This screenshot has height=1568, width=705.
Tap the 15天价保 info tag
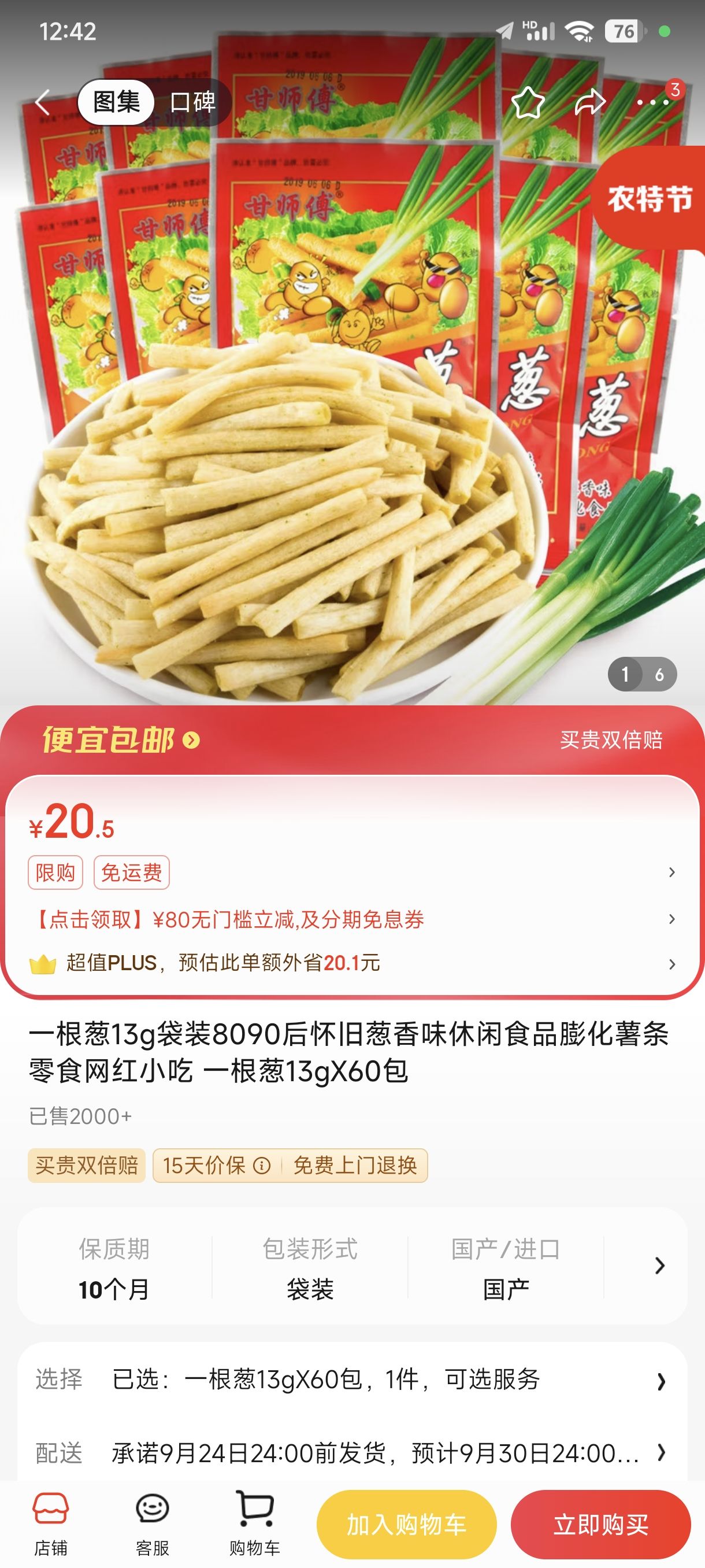[x=215, y=1166]
